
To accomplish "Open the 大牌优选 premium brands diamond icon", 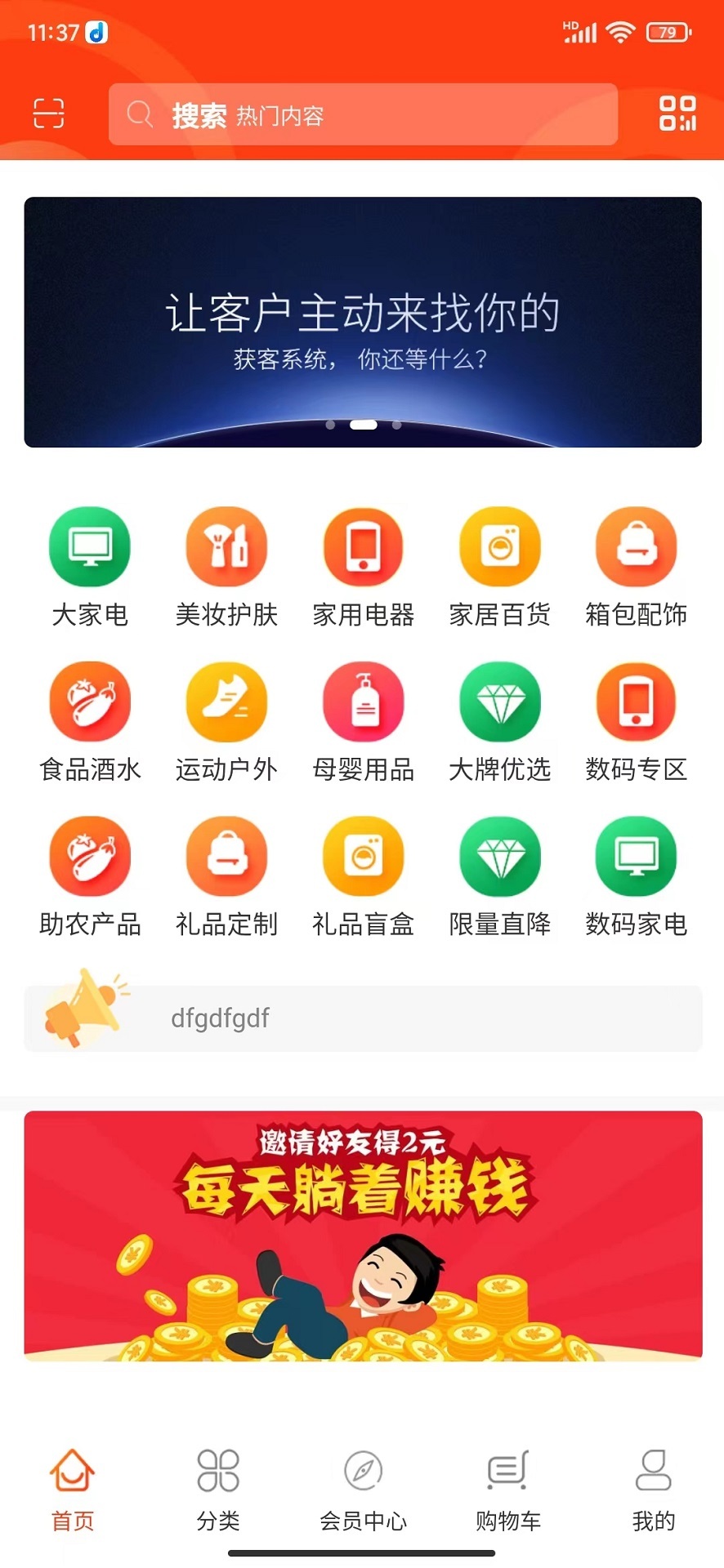I will pos(500,701).
